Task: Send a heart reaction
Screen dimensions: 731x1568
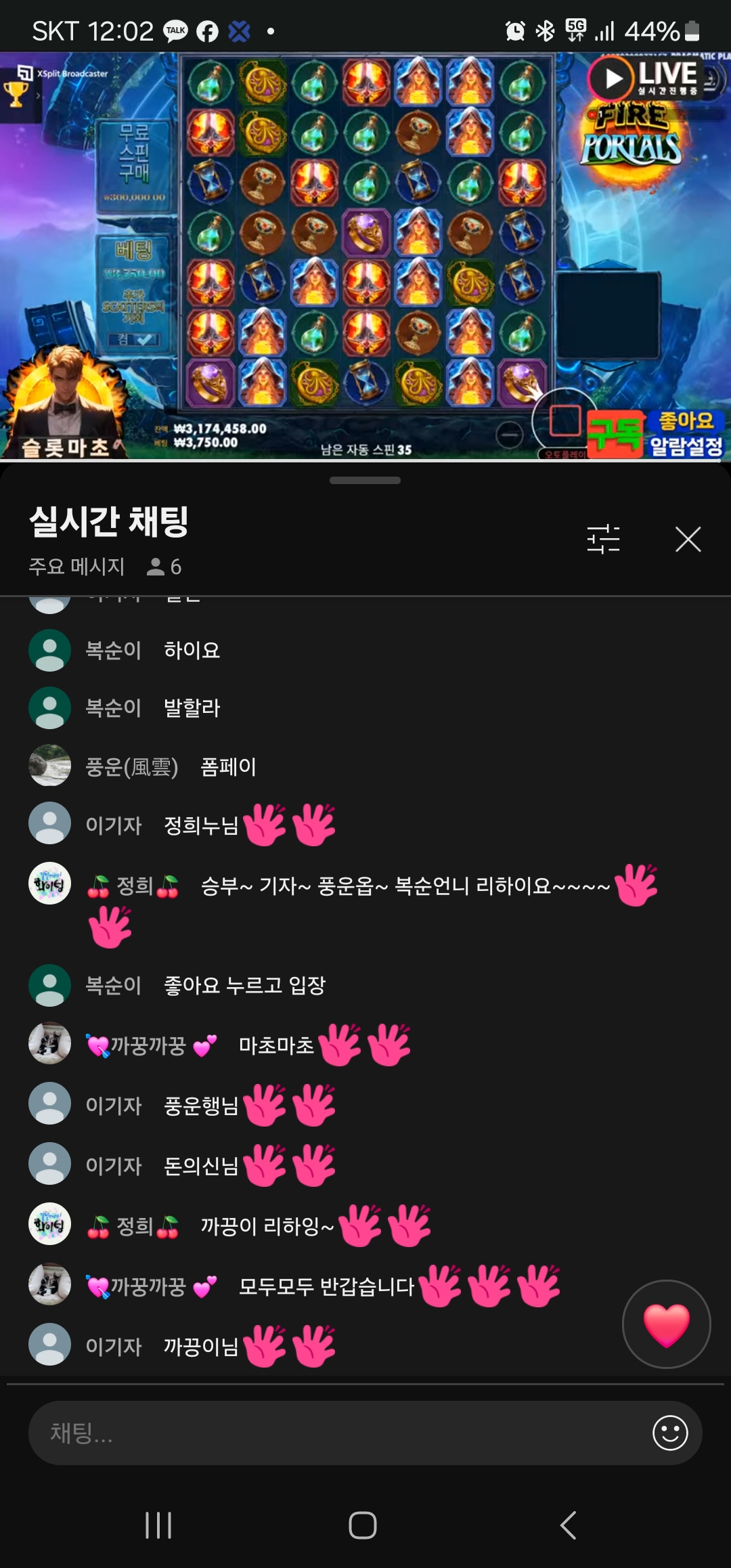Action: [x=666, y=1324]
